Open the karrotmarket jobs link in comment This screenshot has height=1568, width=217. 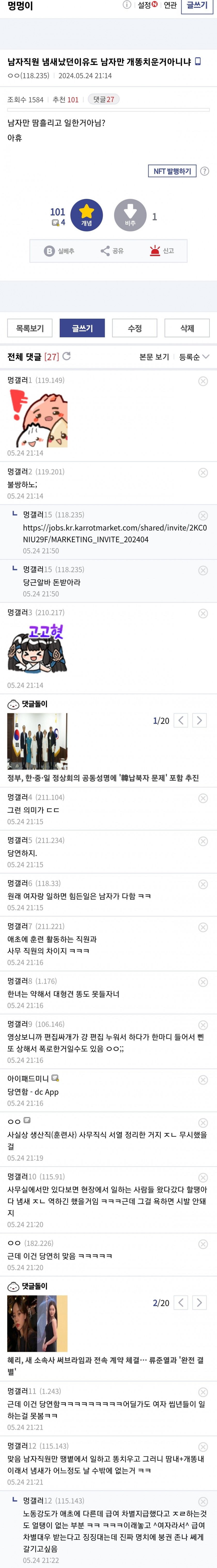[x=115, y=533]
